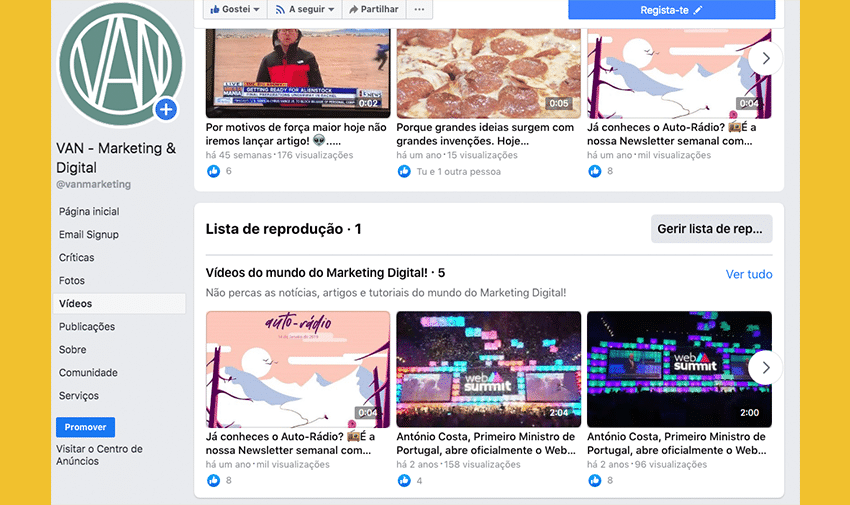Open the Sobre page
The width and height of the screenshot is (850, 505).
point(73,350)
